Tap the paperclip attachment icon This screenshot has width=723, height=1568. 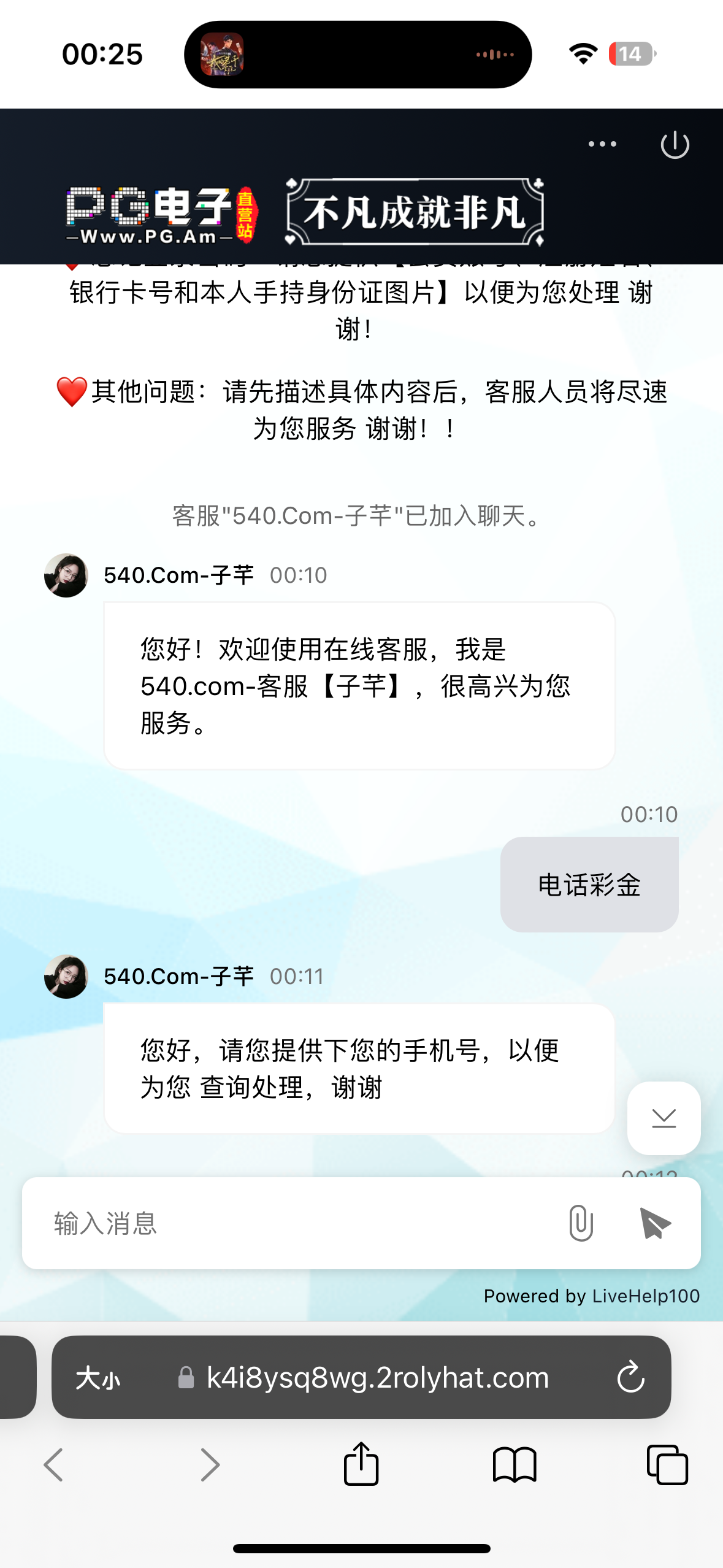pyautogui.click(x=579, y=1223)
